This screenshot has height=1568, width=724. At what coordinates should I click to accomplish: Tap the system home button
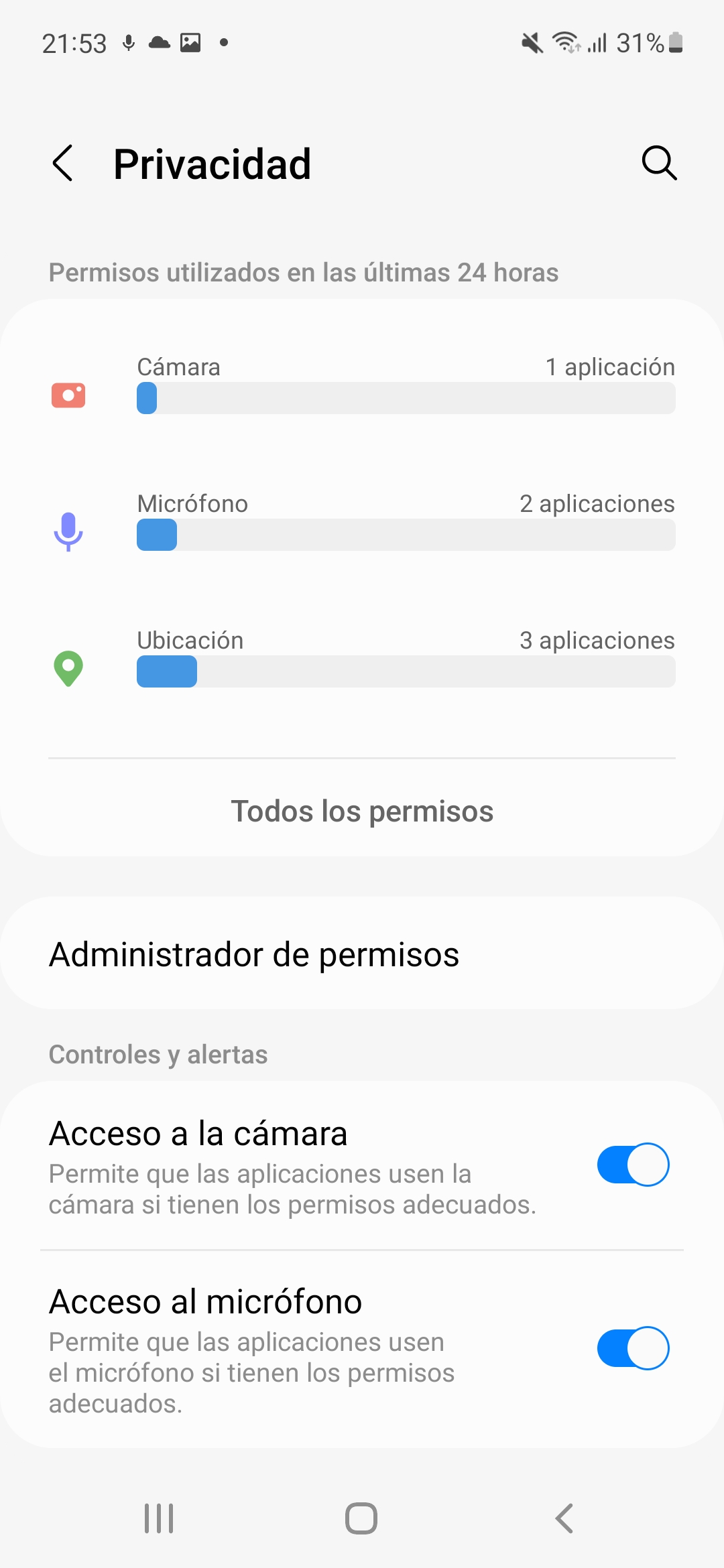(x=361, y=1518)
